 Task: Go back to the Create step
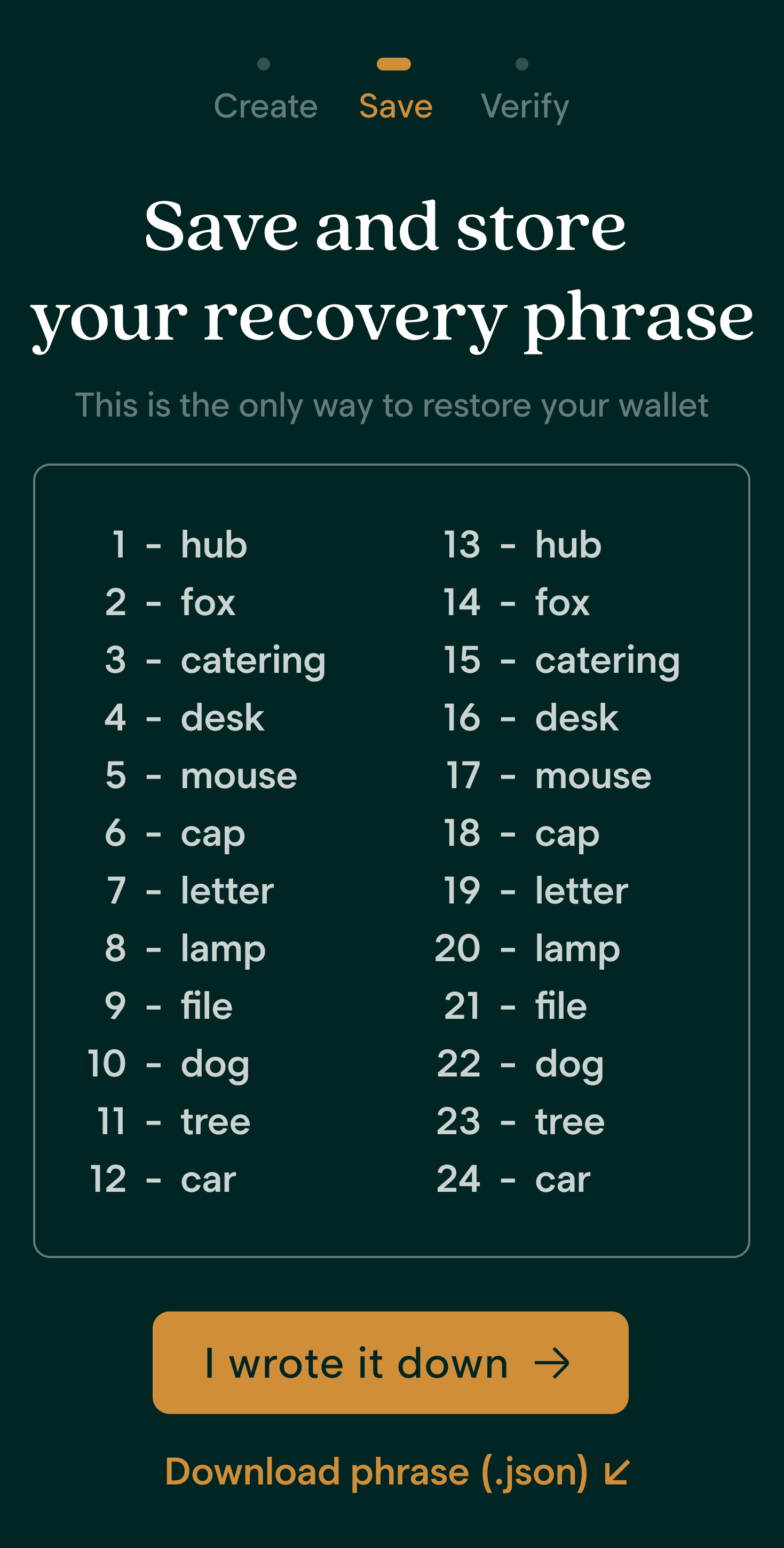(265, 106)
